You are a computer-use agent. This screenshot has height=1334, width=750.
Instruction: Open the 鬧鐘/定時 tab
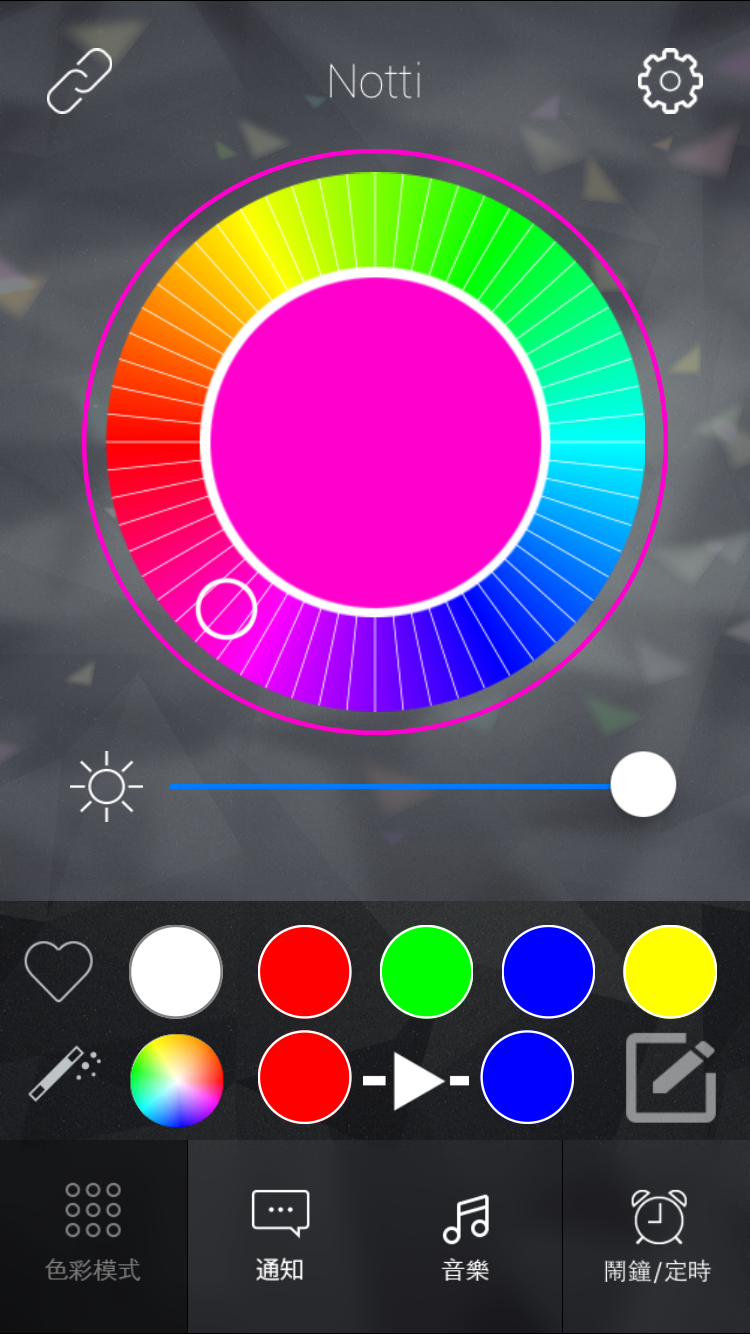pos(657,1236)
